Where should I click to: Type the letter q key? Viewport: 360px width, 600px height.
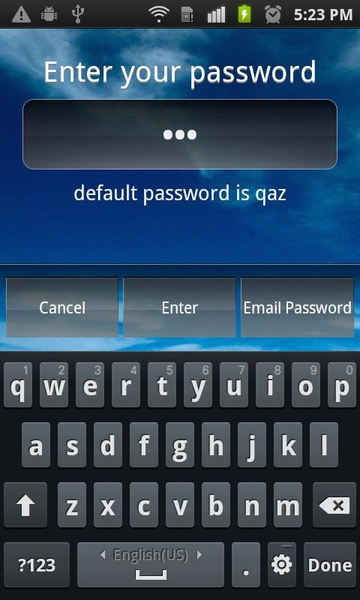(x=18, y=385)
